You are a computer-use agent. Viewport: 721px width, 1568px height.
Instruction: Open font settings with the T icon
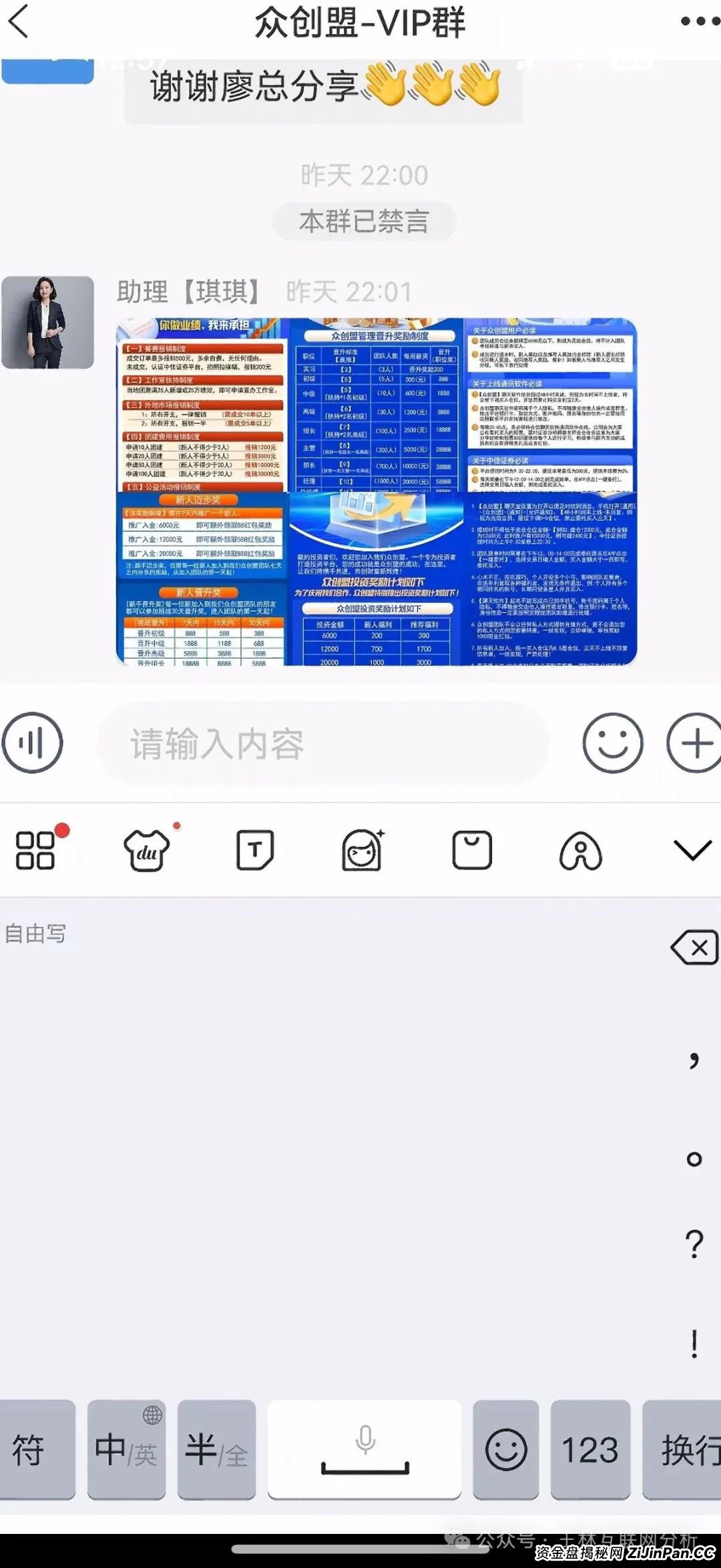click(x=254, y=850)
